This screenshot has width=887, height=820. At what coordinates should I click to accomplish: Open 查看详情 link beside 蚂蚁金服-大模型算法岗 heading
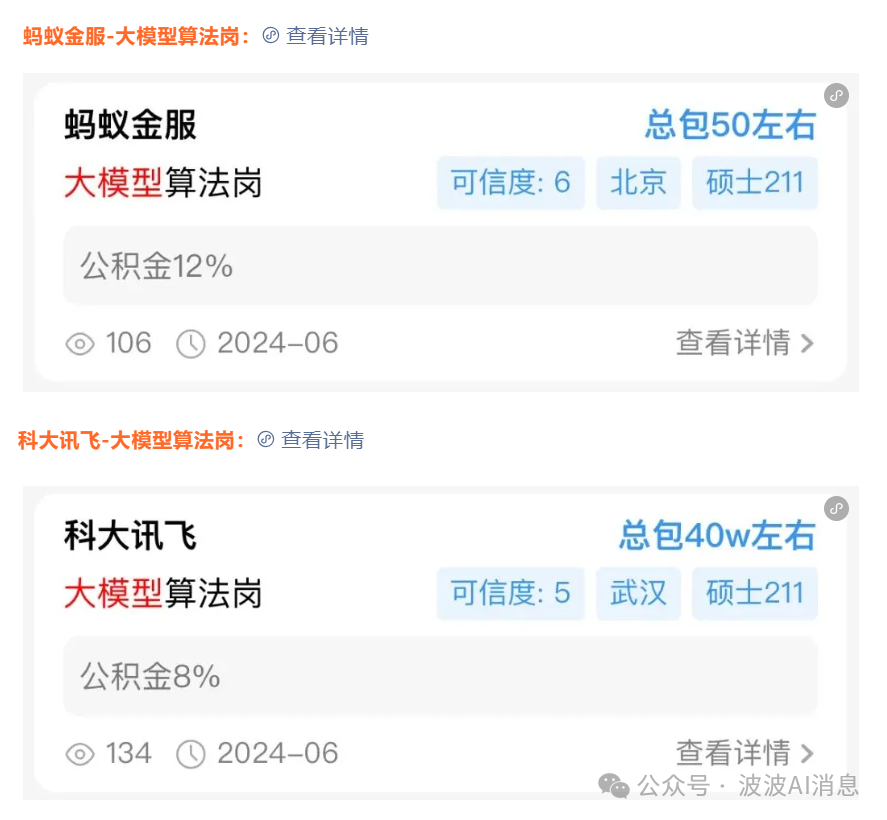(x=316, y=36)
